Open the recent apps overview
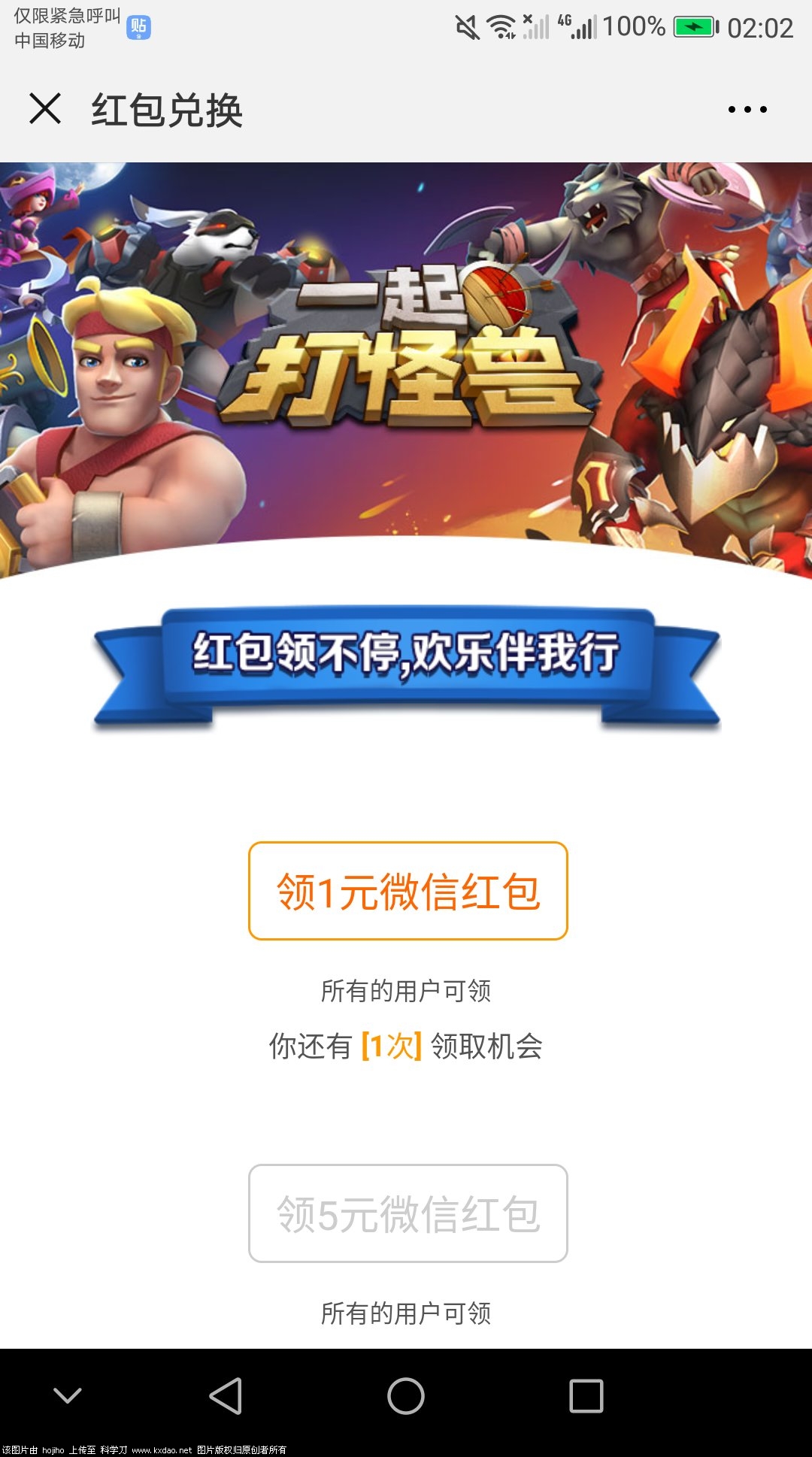The height and width of the screenshot is (1457, 812). coord(586,1396)
